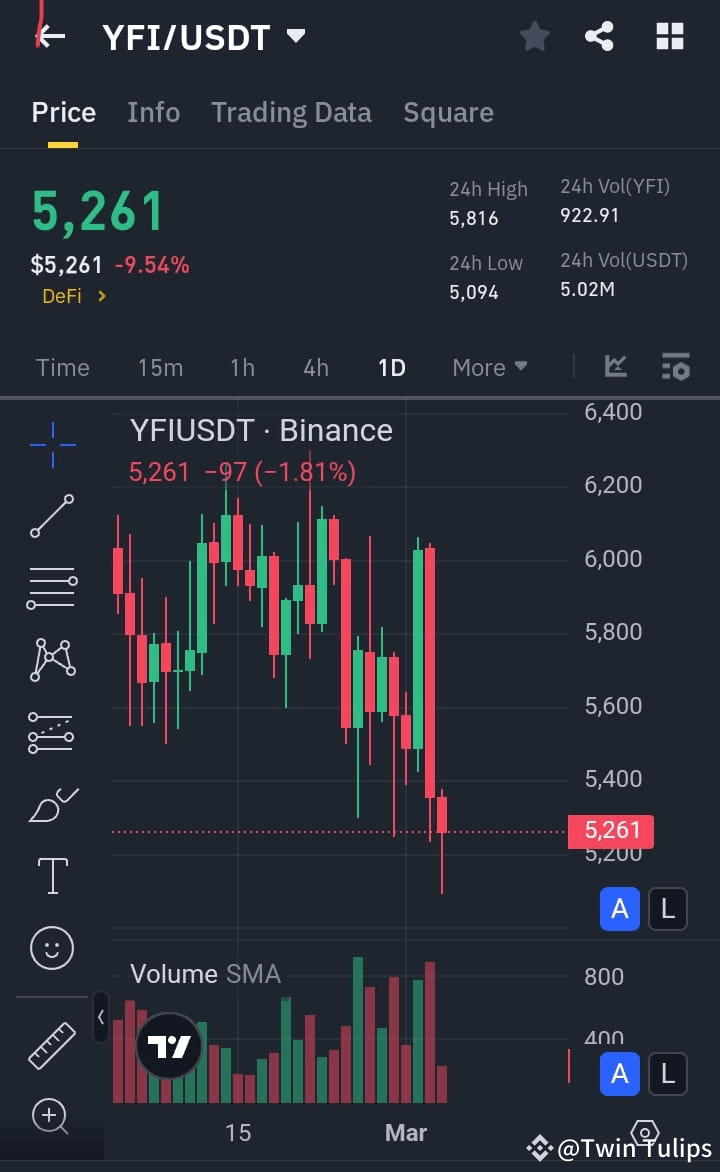Open the Info tab

[x=153, y=112]
